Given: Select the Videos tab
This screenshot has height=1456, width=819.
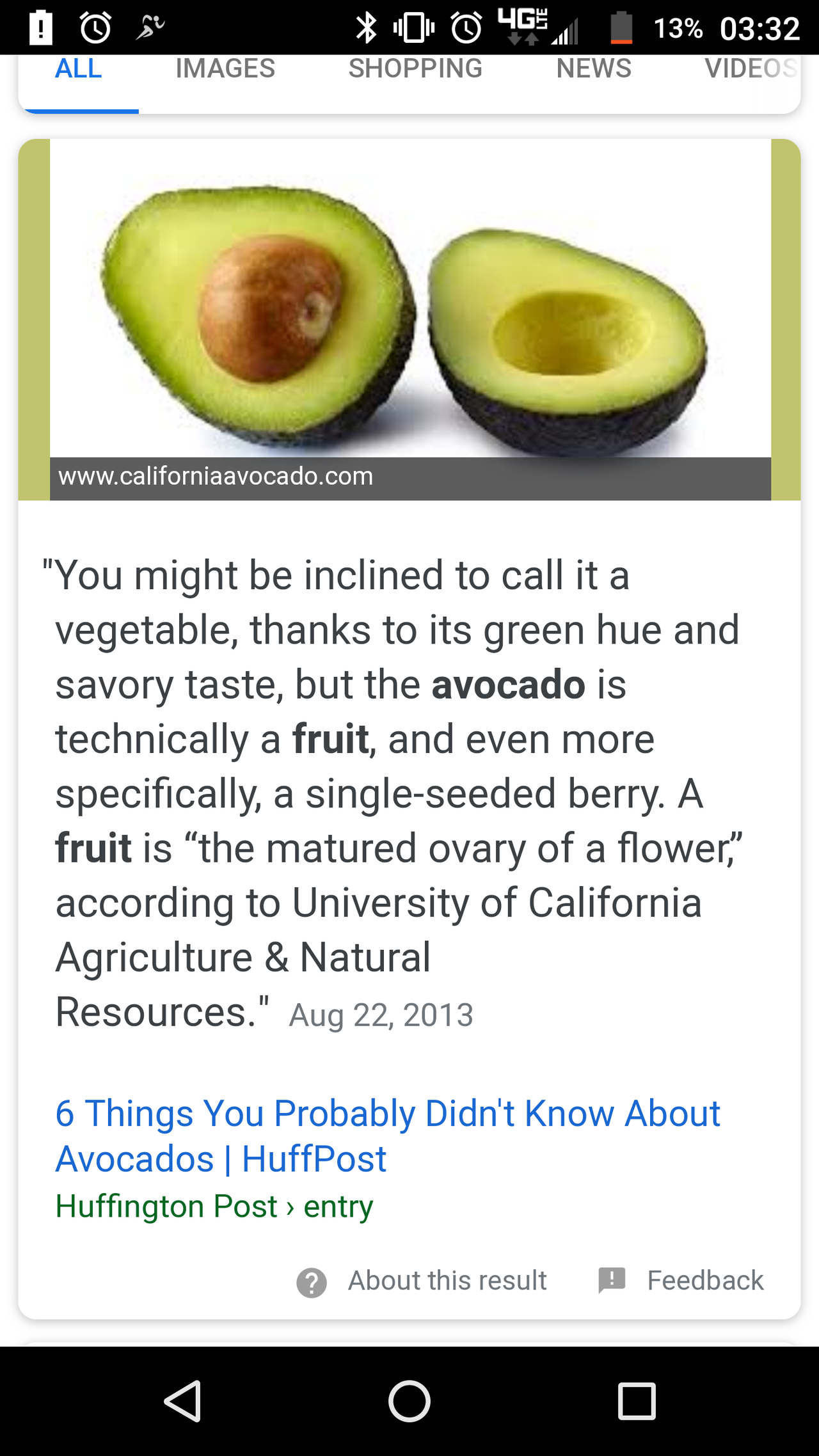Looking at the screenshot, I should pyautogui.click(x=750, y=69).
